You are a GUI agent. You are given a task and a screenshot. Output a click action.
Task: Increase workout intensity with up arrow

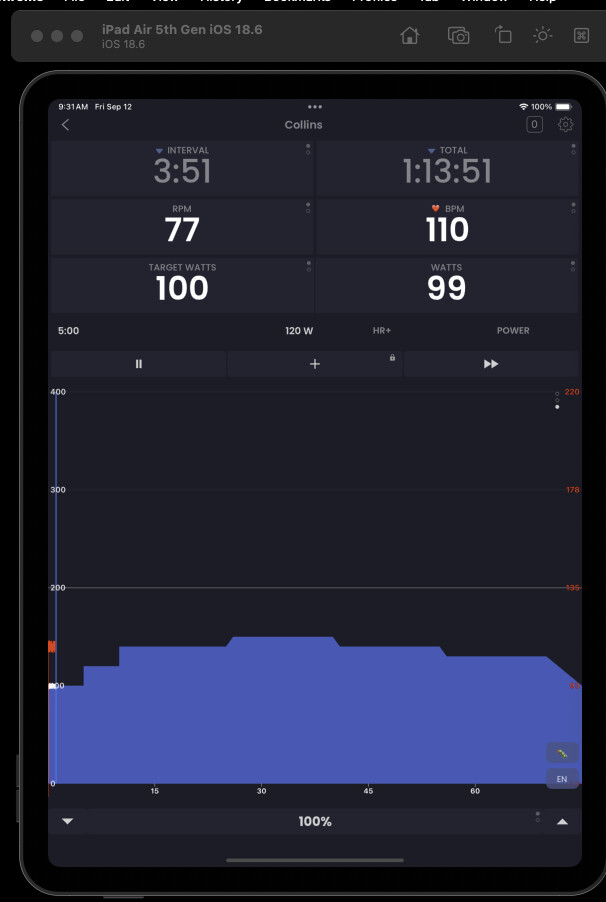point(562,821)
